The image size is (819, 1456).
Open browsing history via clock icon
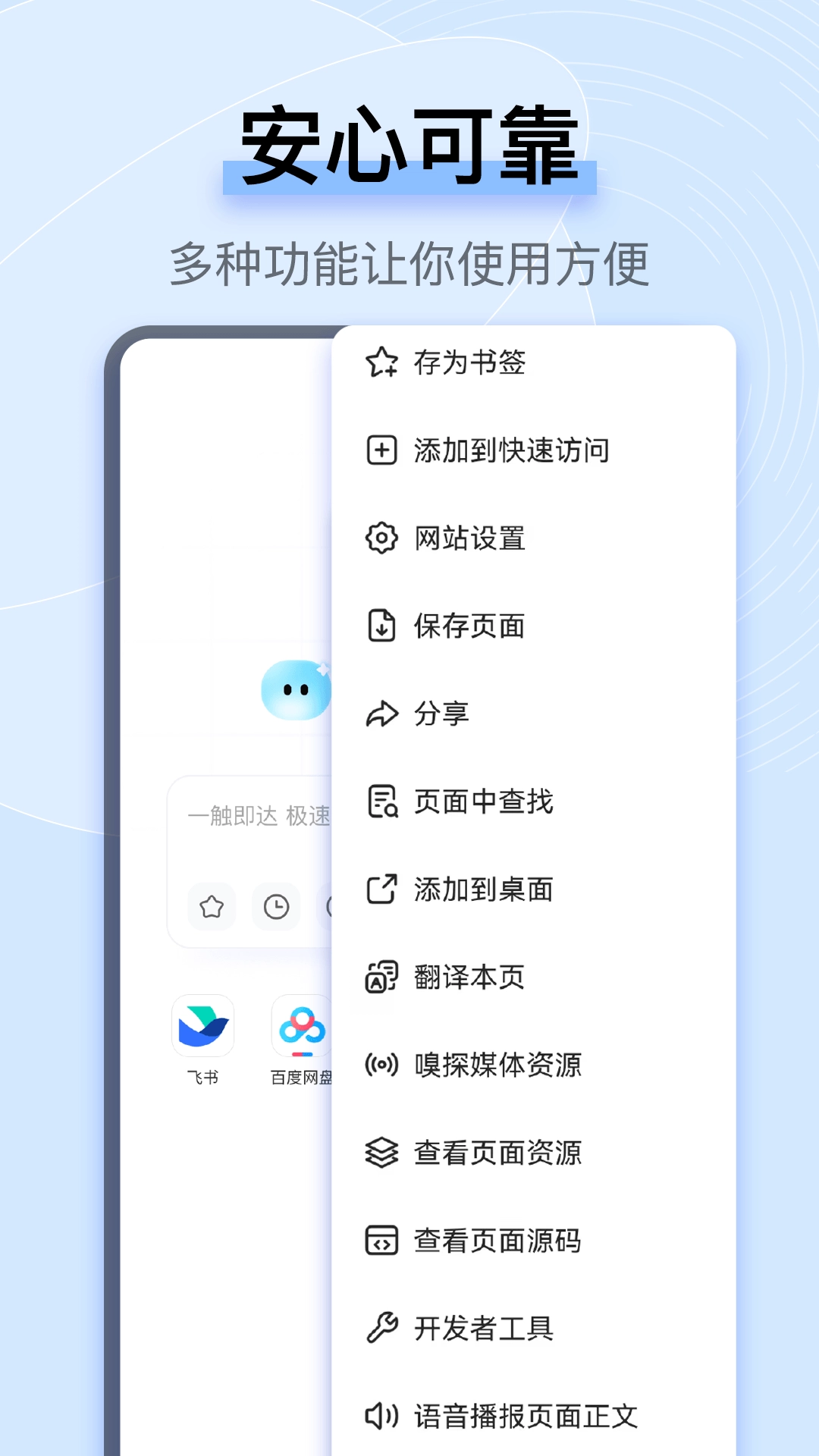click(277, 907)
